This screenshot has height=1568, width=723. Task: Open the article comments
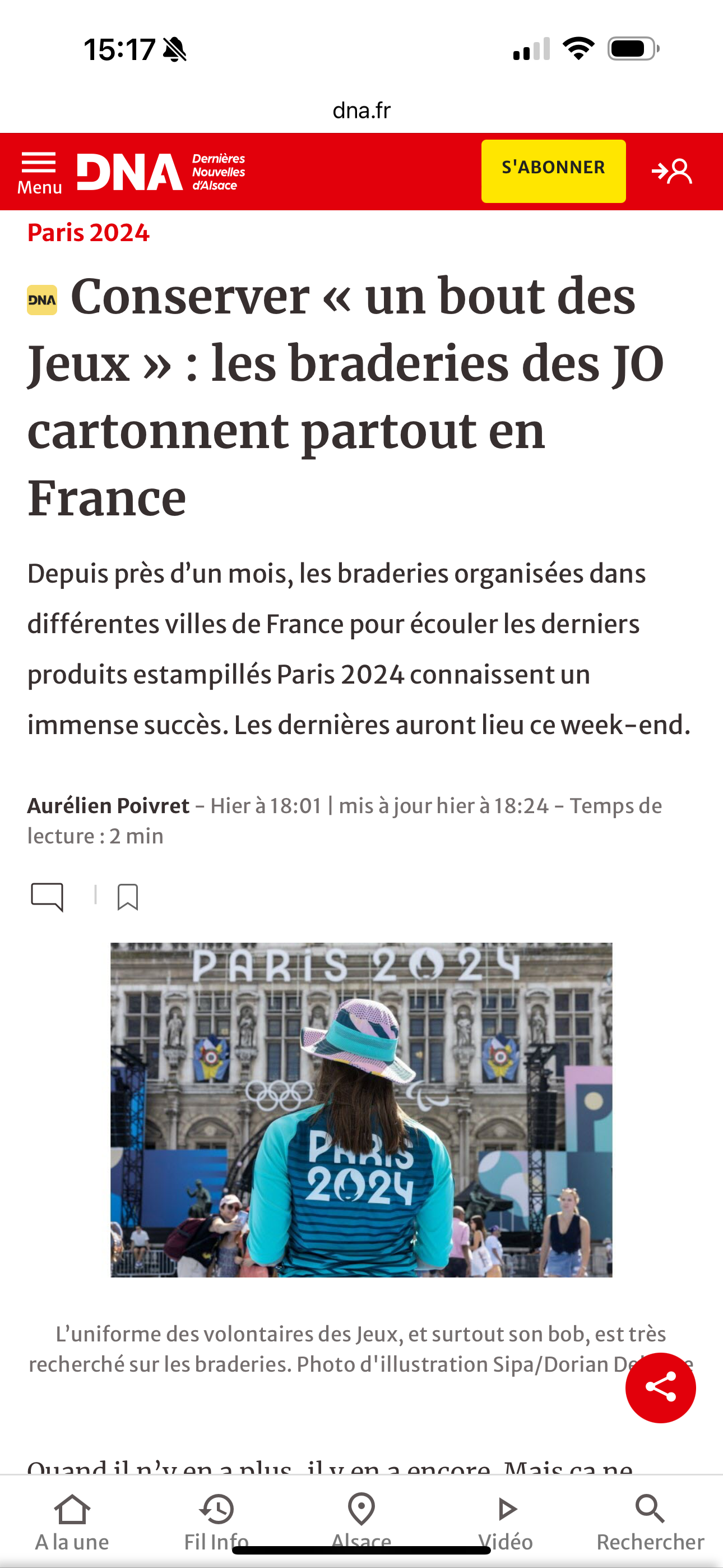(48, 897)
